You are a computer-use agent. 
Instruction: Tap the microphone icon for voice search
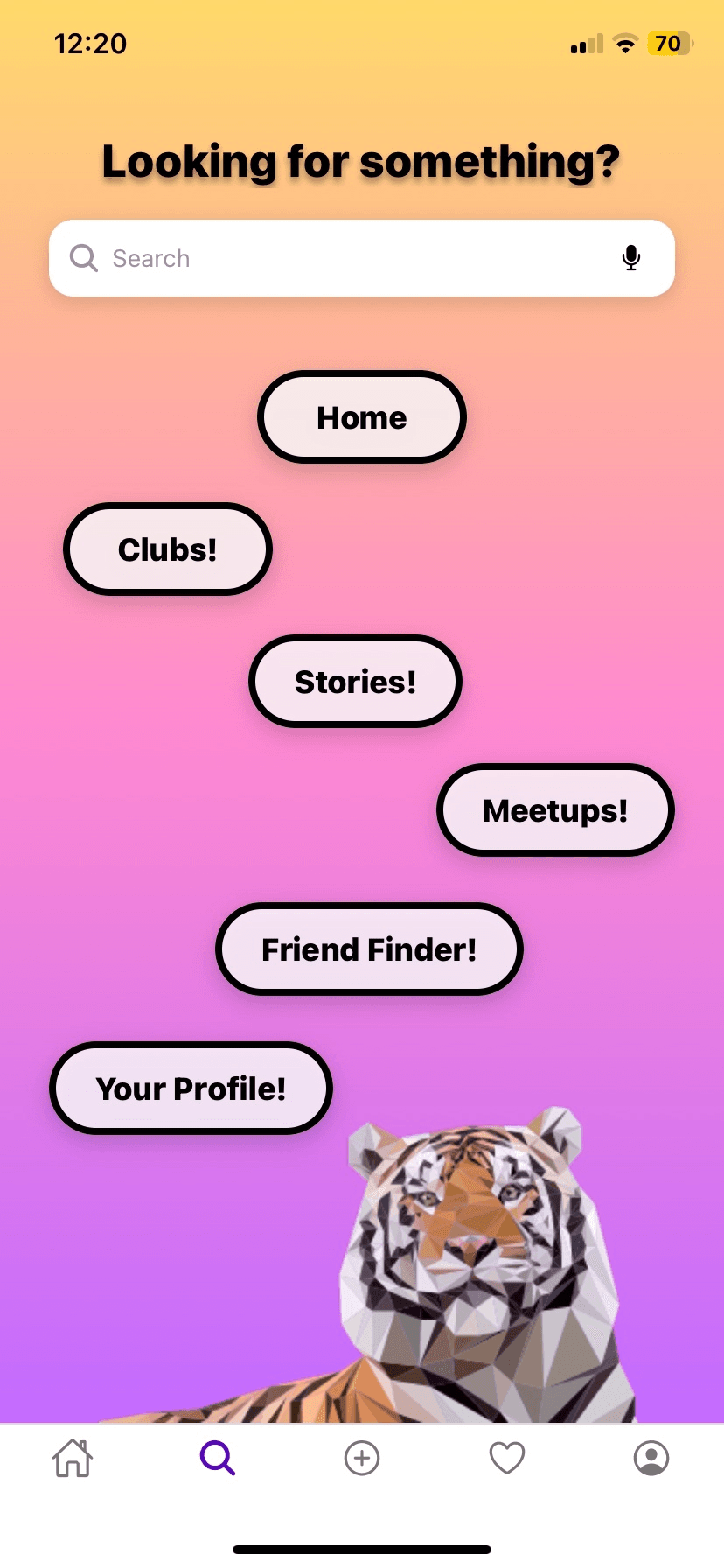point(631,258)
